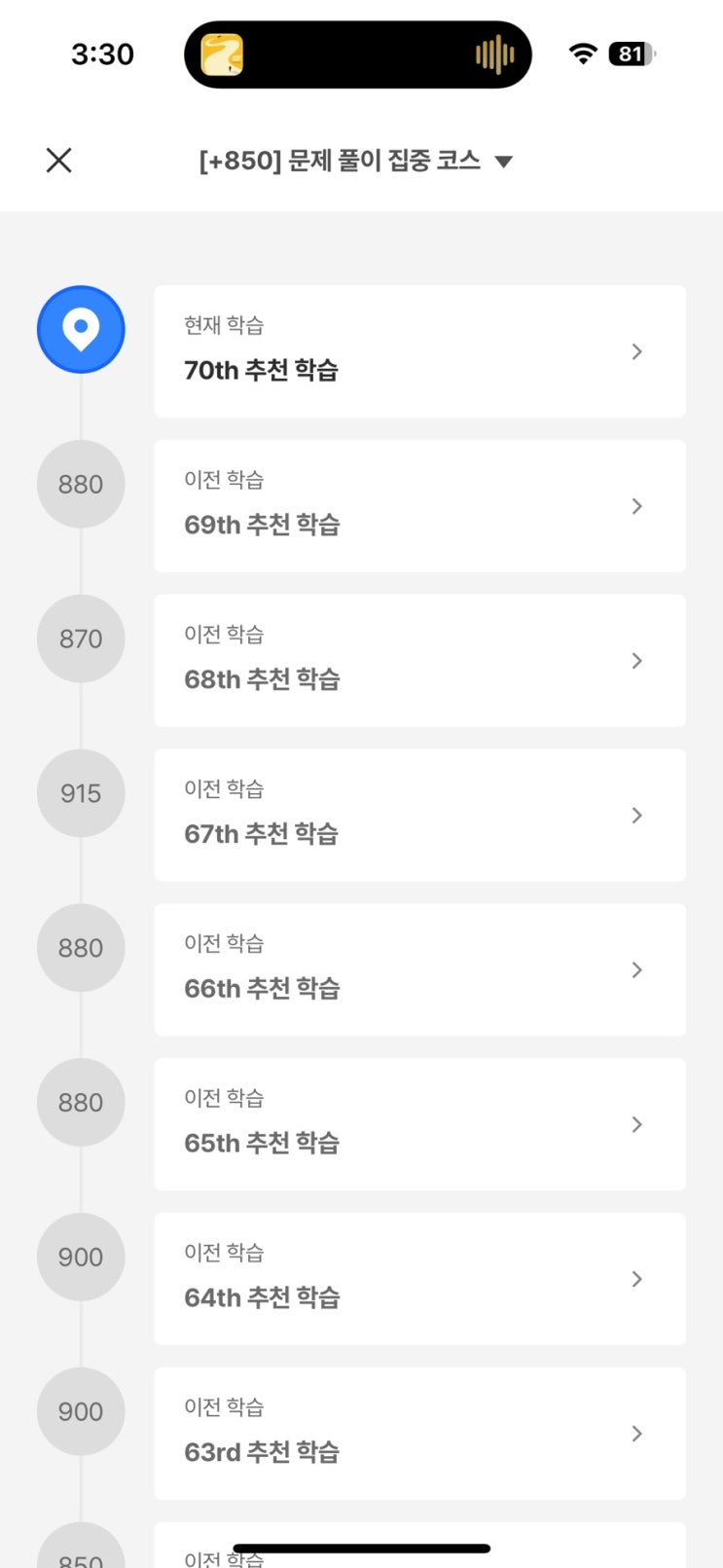This screenshot has width=723, height=1568.
Task: Click the Wi-Fi icon in the status bar
Action: click(x=581, y=55)
